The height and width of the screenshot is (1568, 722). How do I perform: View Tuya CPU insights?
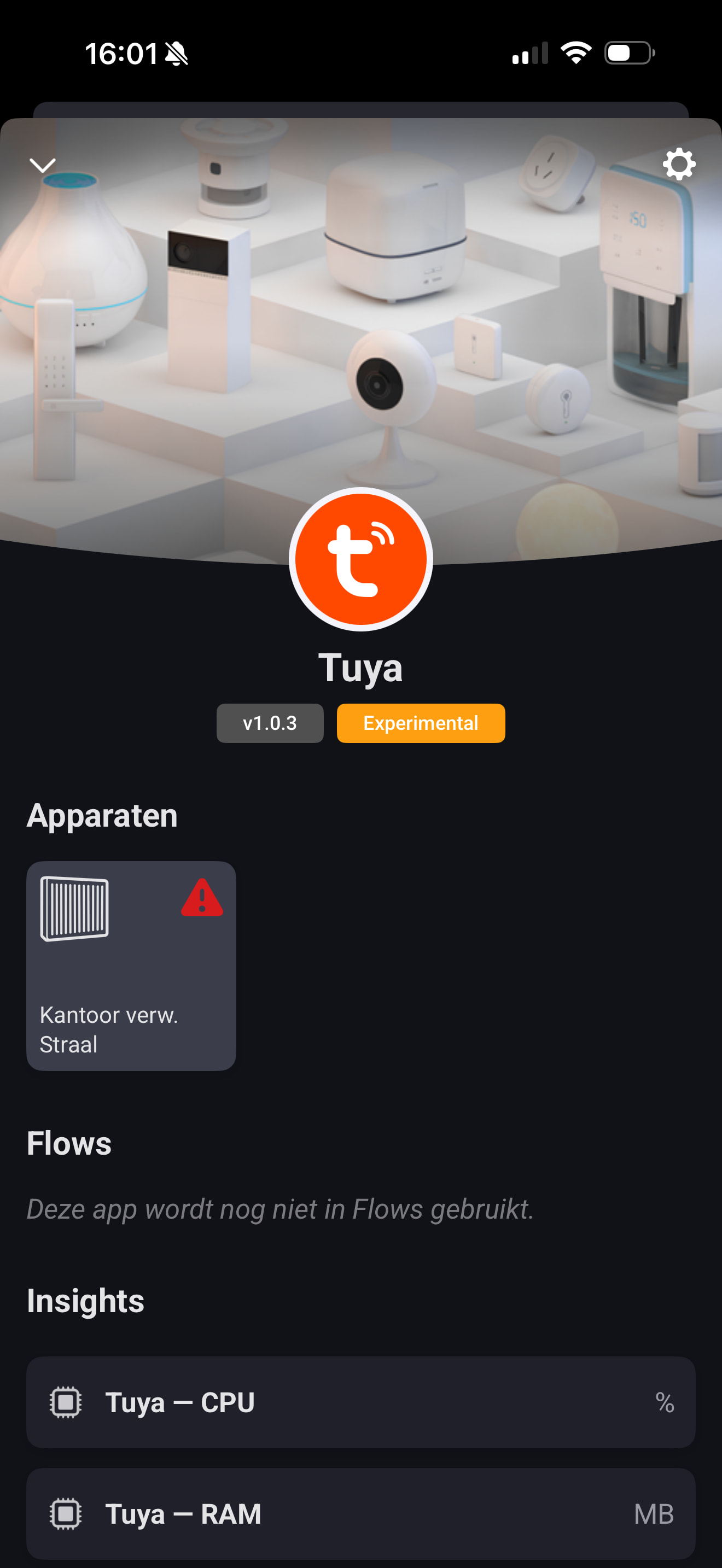tap(360, 1402)
